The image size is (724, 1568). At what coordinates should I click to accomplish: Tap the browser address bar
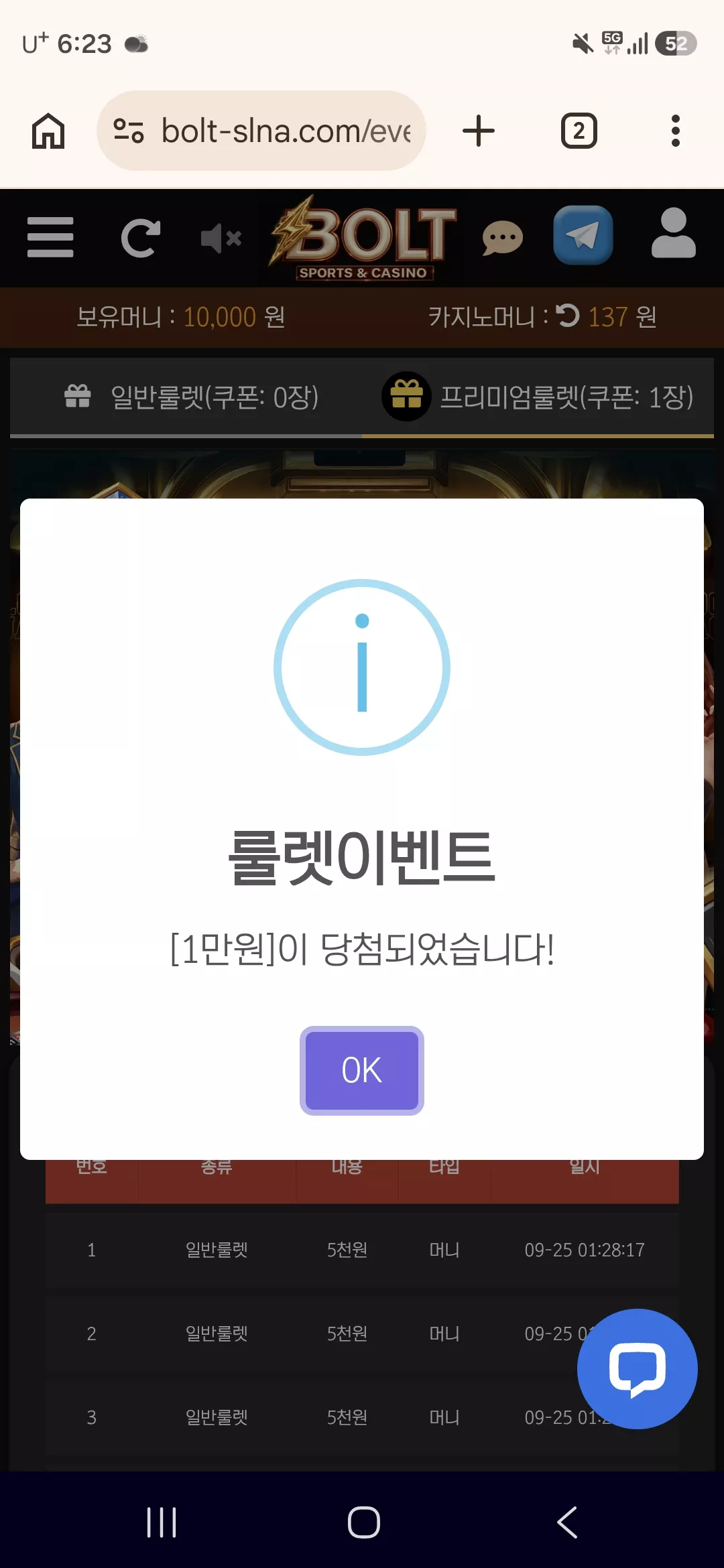(261, 131)
